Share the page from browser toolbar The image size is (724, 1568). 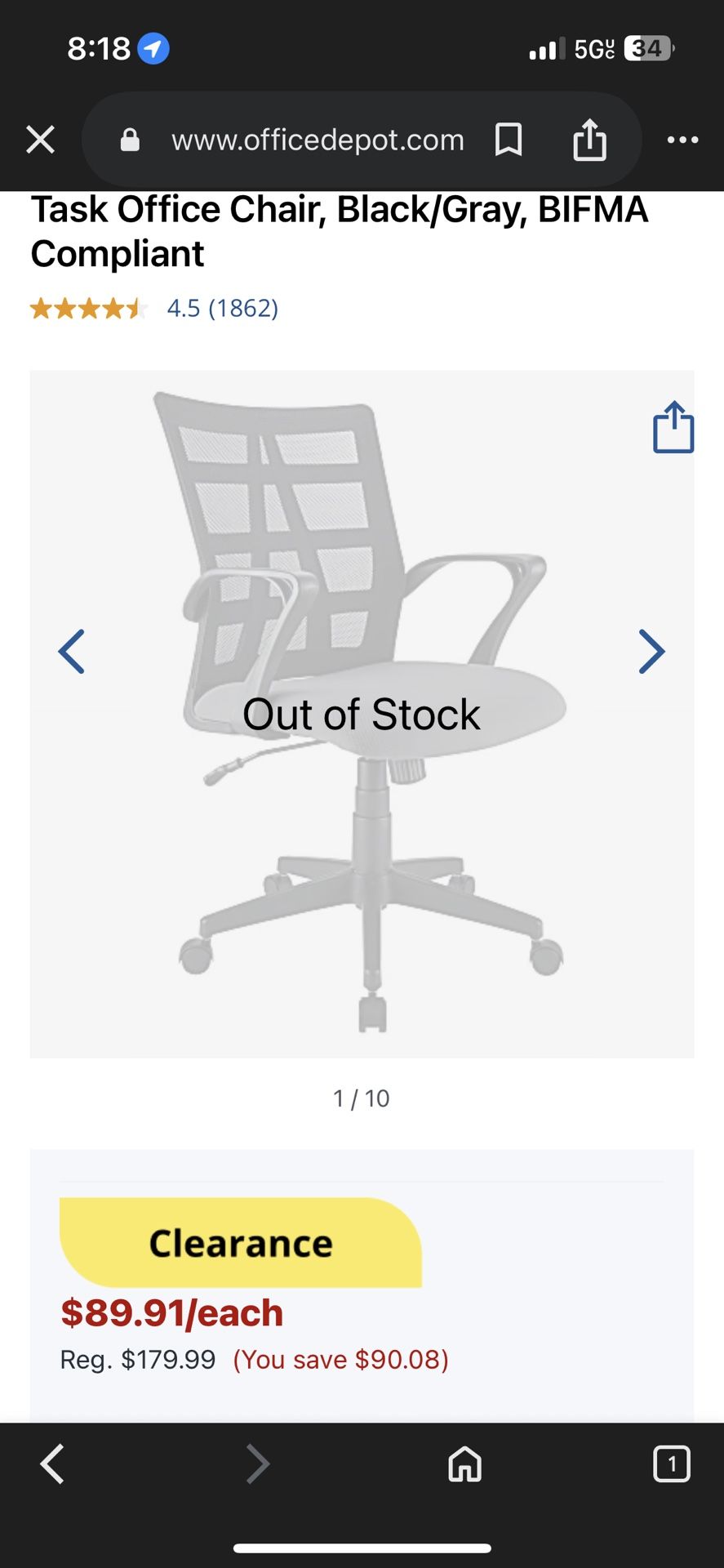click(589, 140)
